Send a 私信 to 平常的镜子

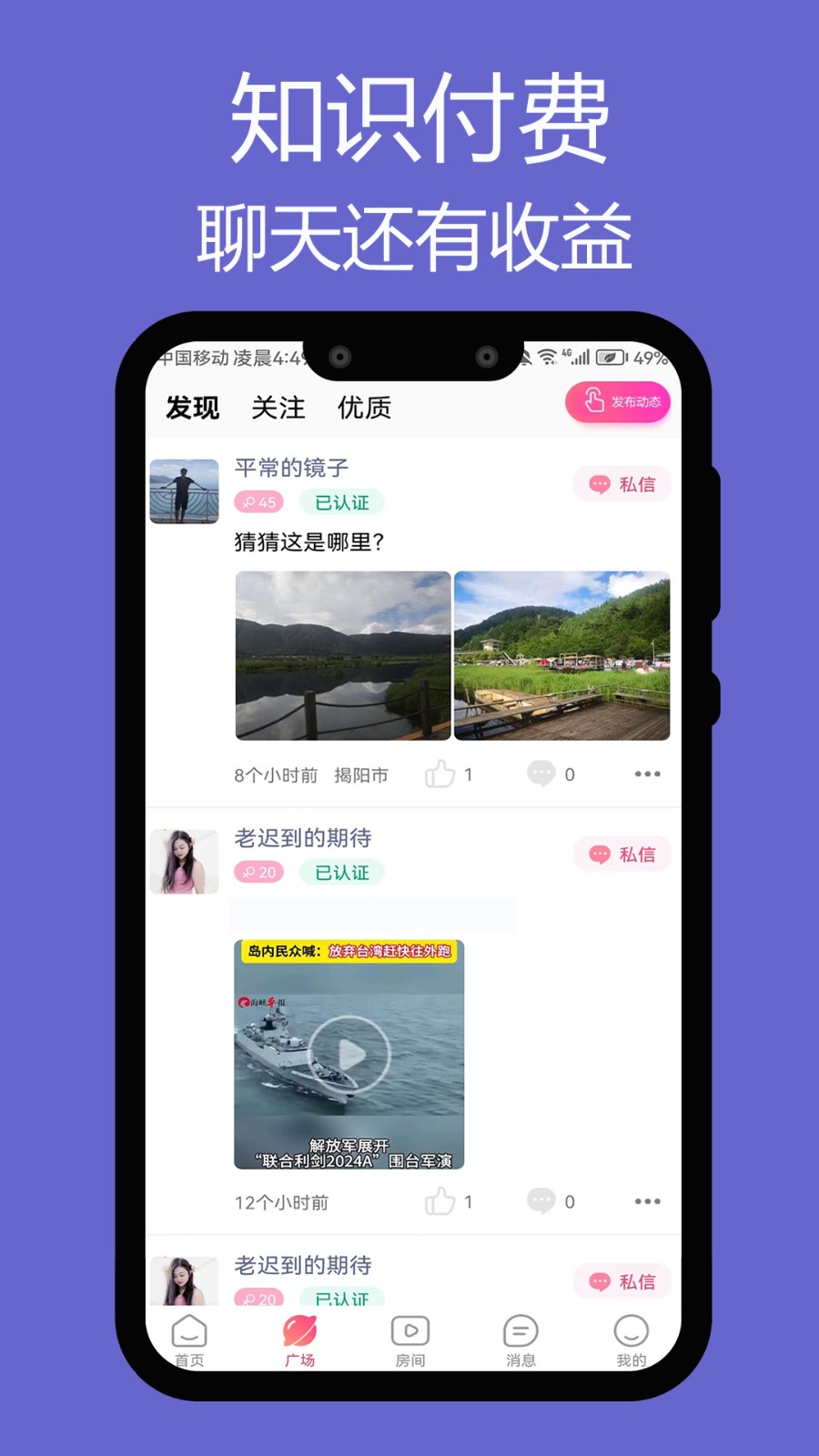click(622, 484)
